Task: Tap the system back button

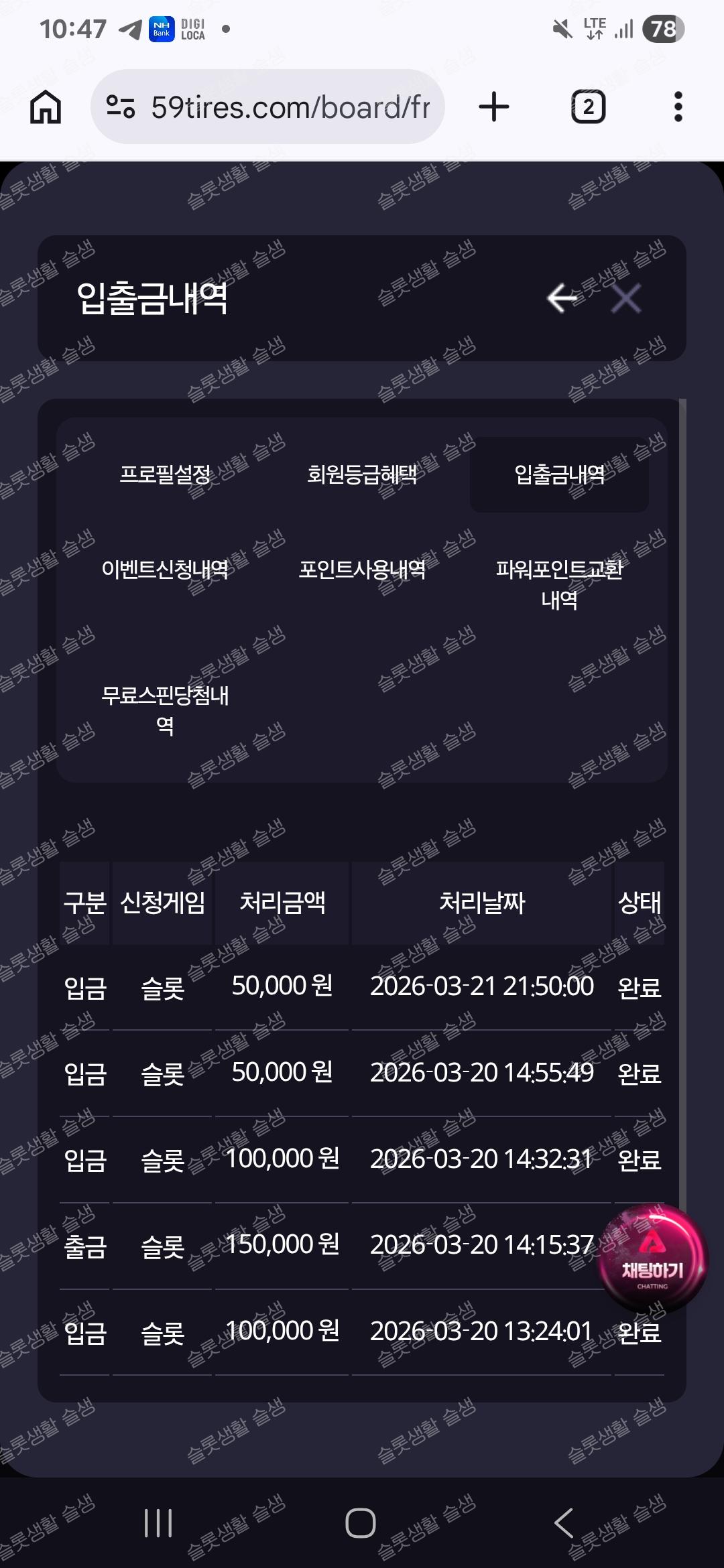Action: (x=564, y=1523)
